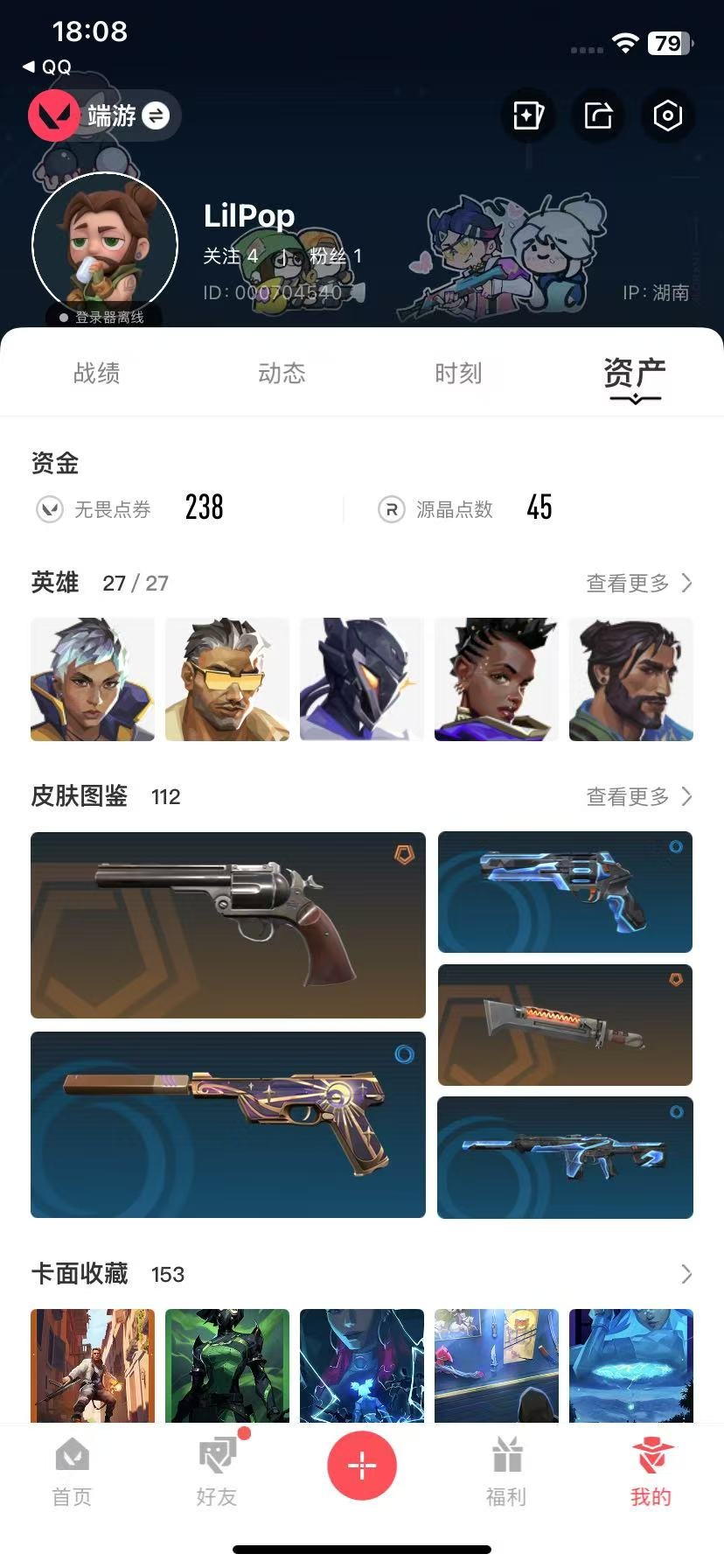
Task: Switch to the 时刻 tab
Action: (458, 374)
